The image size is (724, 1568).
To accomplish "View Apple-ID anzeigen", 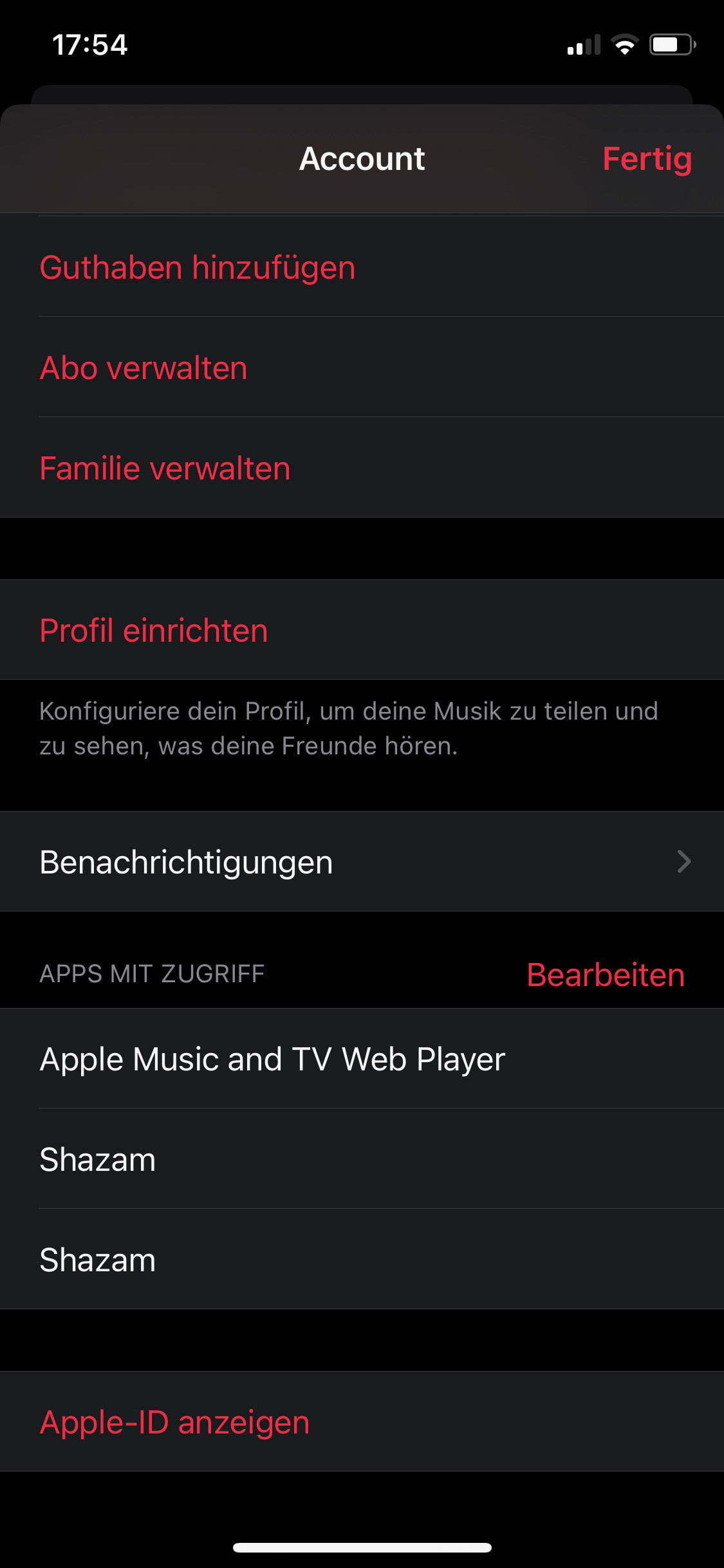I will 175,1423.
